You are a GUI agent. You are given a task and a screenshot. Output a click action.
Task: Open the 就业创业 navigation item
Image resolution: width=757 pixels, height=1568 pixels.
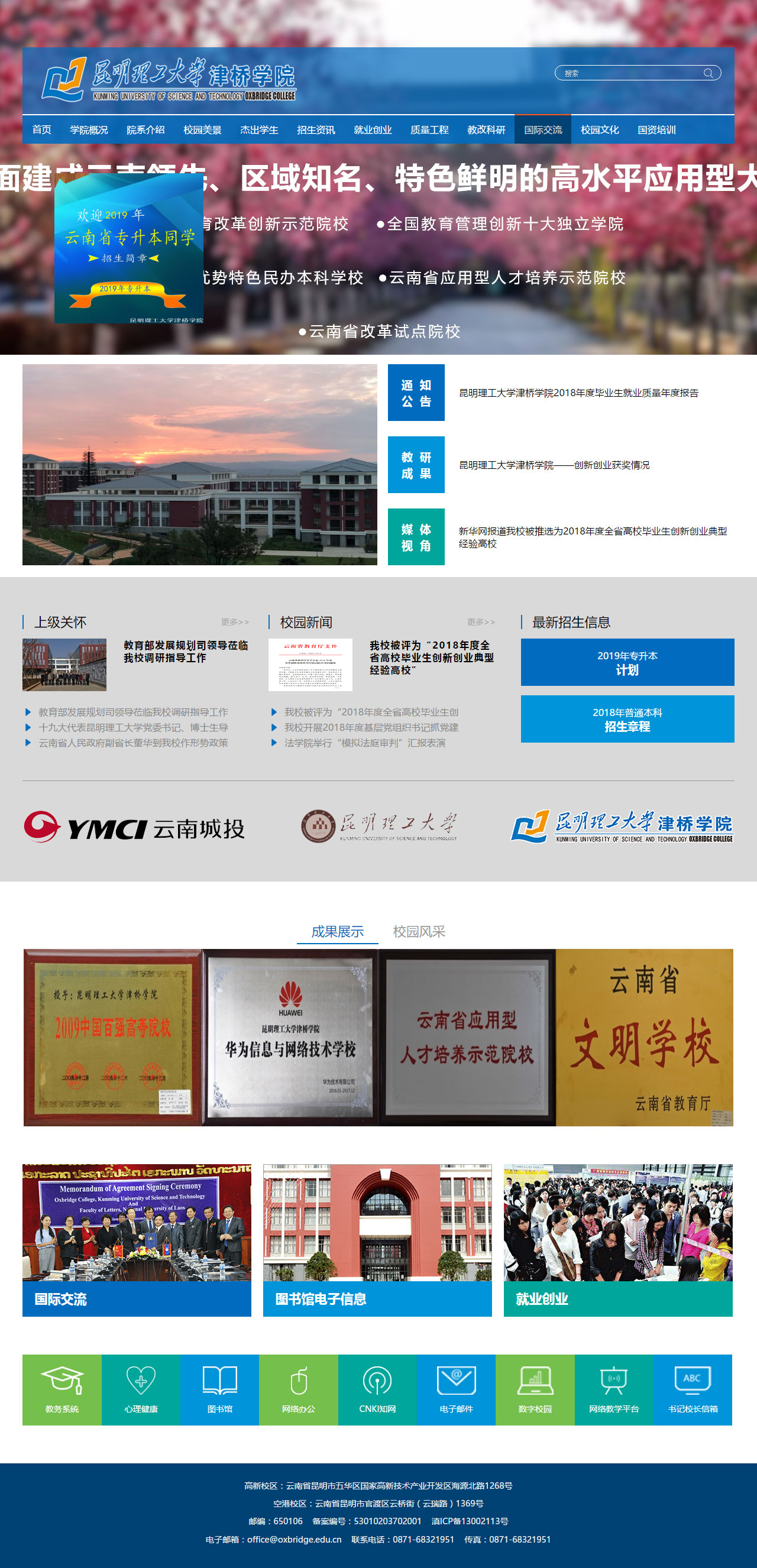pos(372,129)
